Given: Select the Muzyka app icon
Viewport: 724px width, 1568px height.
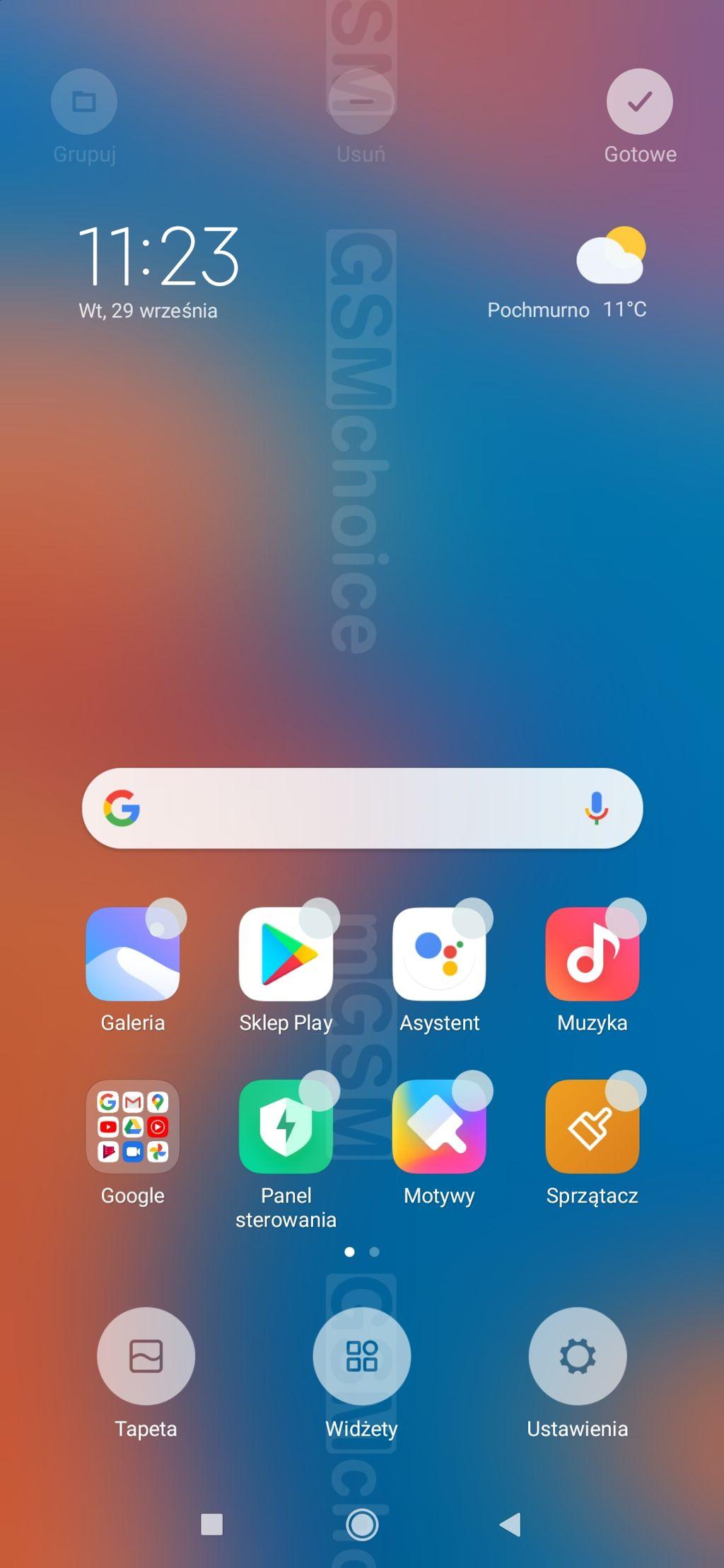Looking at the screenshot, I should 592,954.
